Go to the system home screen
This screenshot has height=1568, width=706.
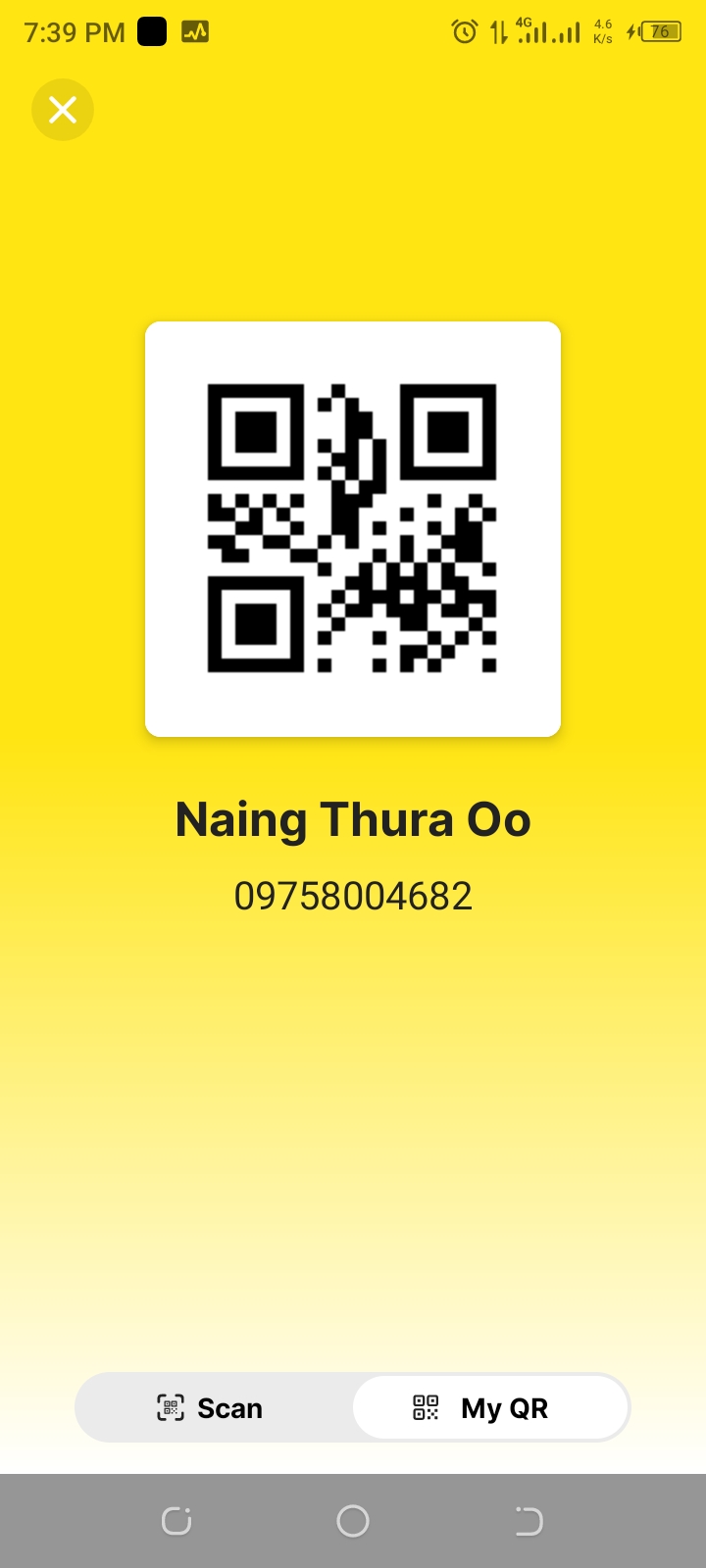(353, 1521)
